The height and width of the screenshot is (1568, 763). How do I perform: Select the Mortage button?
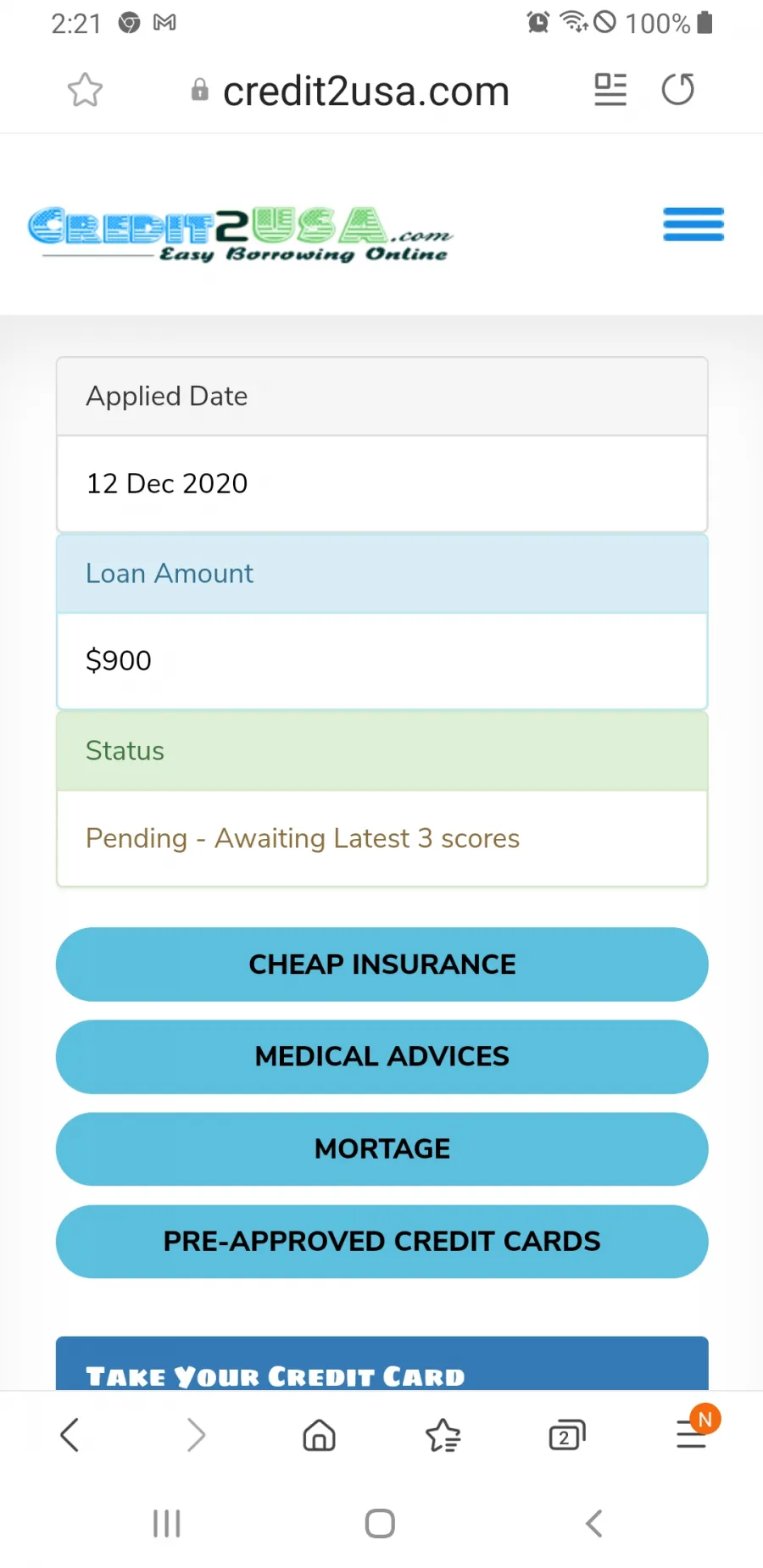pos(381,1149)
